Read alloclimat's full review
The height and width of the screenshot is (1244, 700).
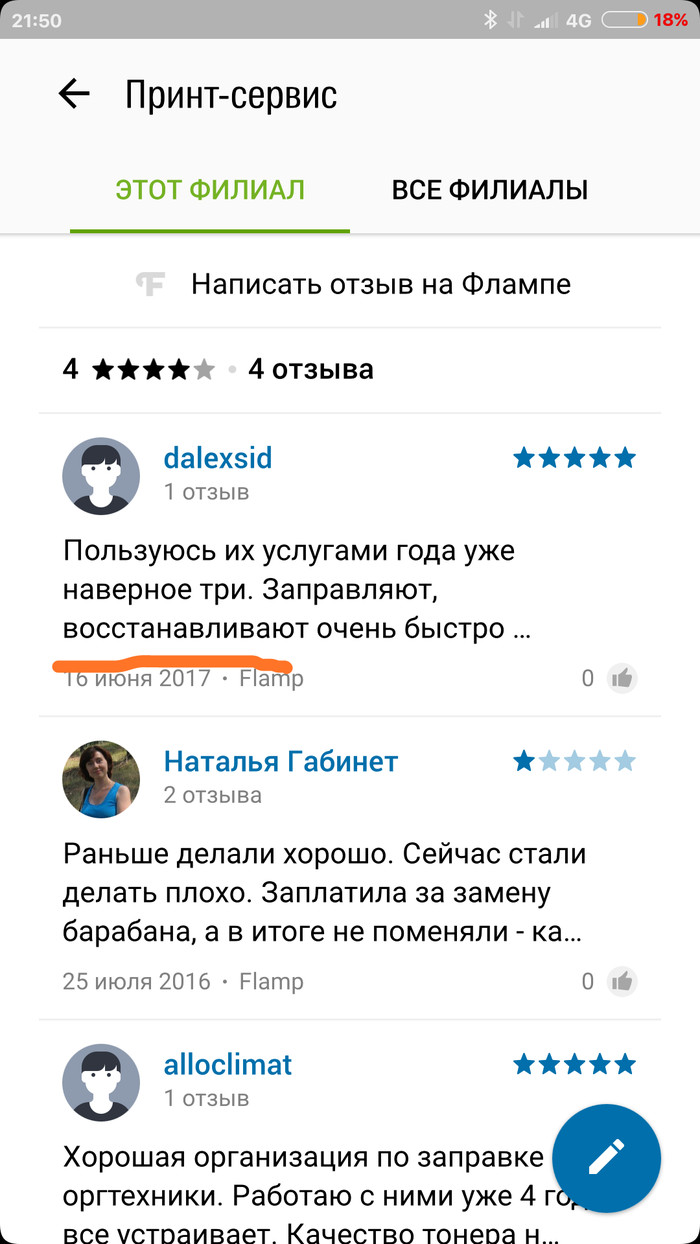pyautogui.click(x=300, y=1195)
